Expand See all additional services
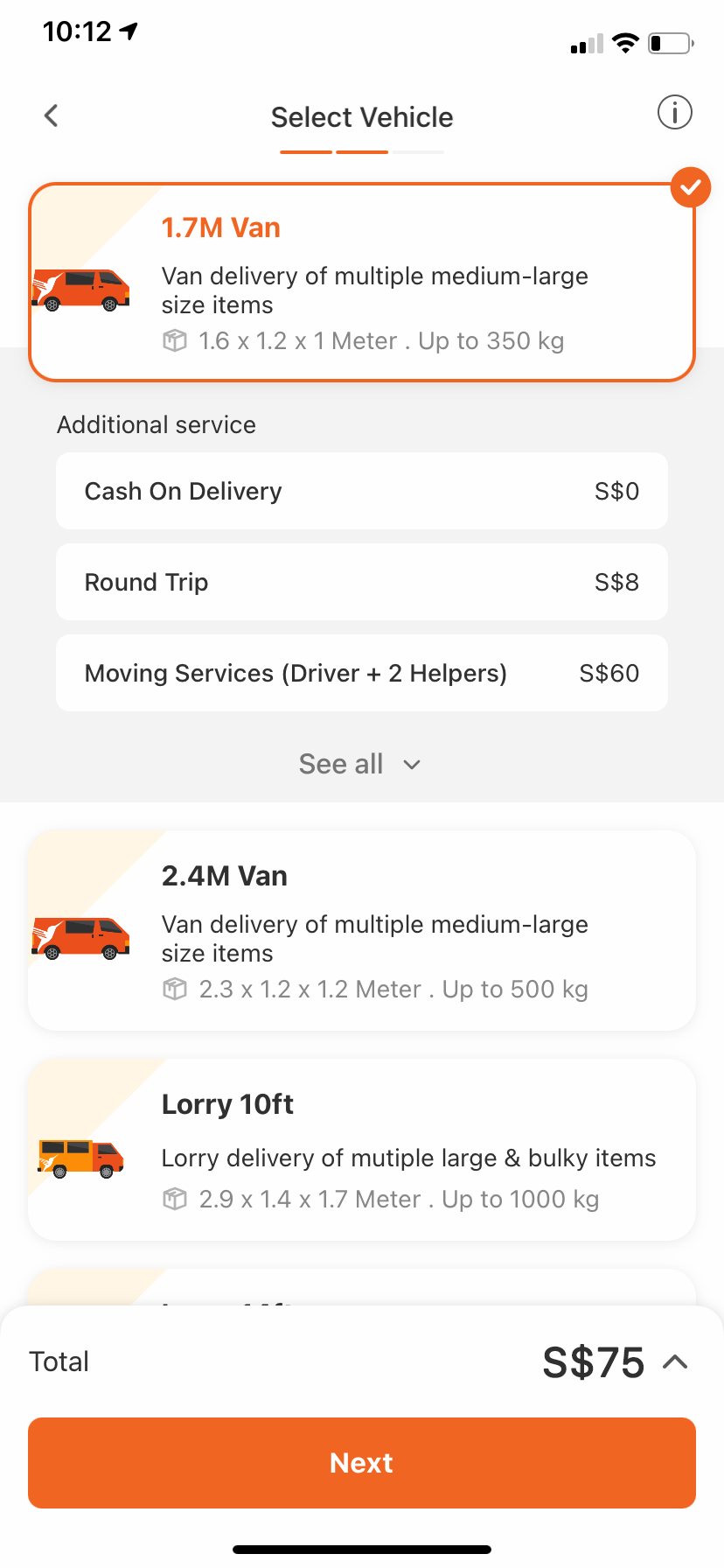The width and height of the screenshot is (724, 1568). point(360,764)
